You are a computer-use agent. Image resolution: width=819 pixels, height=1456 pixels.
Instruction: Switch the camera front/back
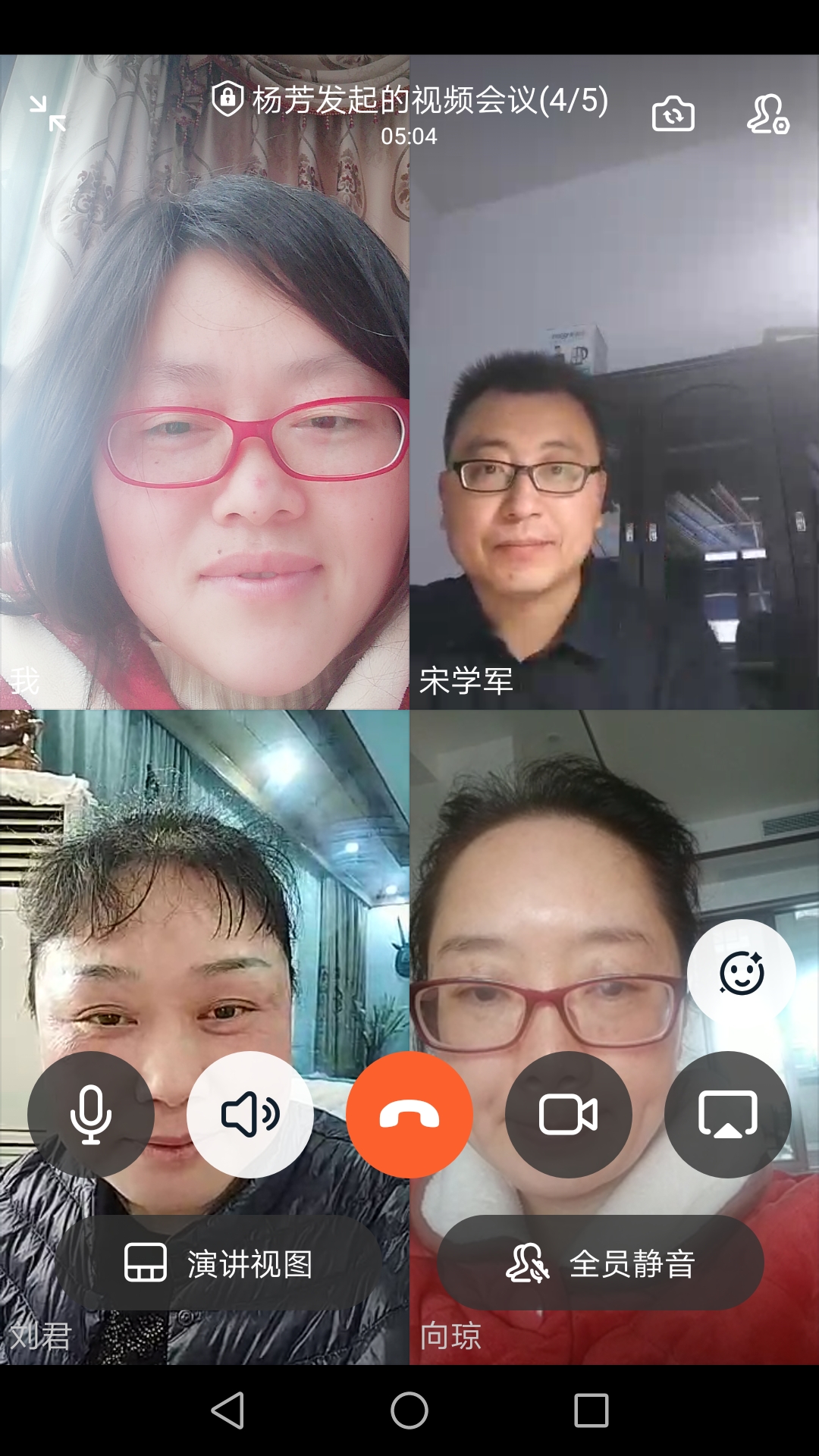673,115
